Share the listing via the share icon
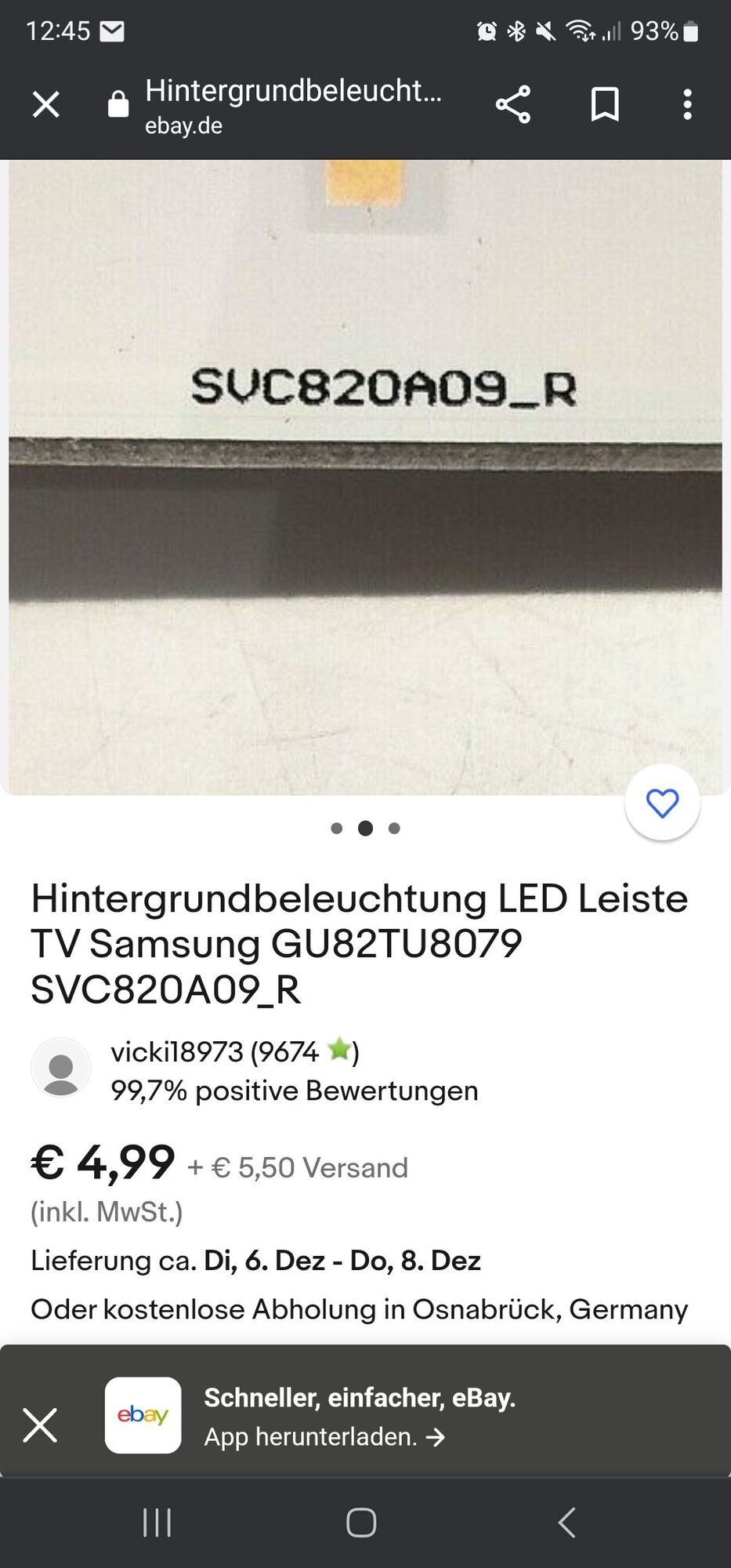Screen dimensions: 731x1568 [x=513, y=104]
